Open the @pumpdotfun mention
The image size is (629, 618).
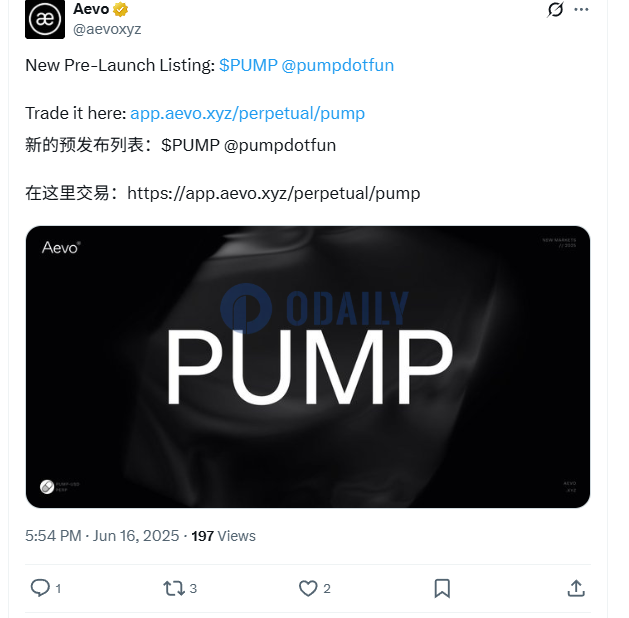pos(338,65)
